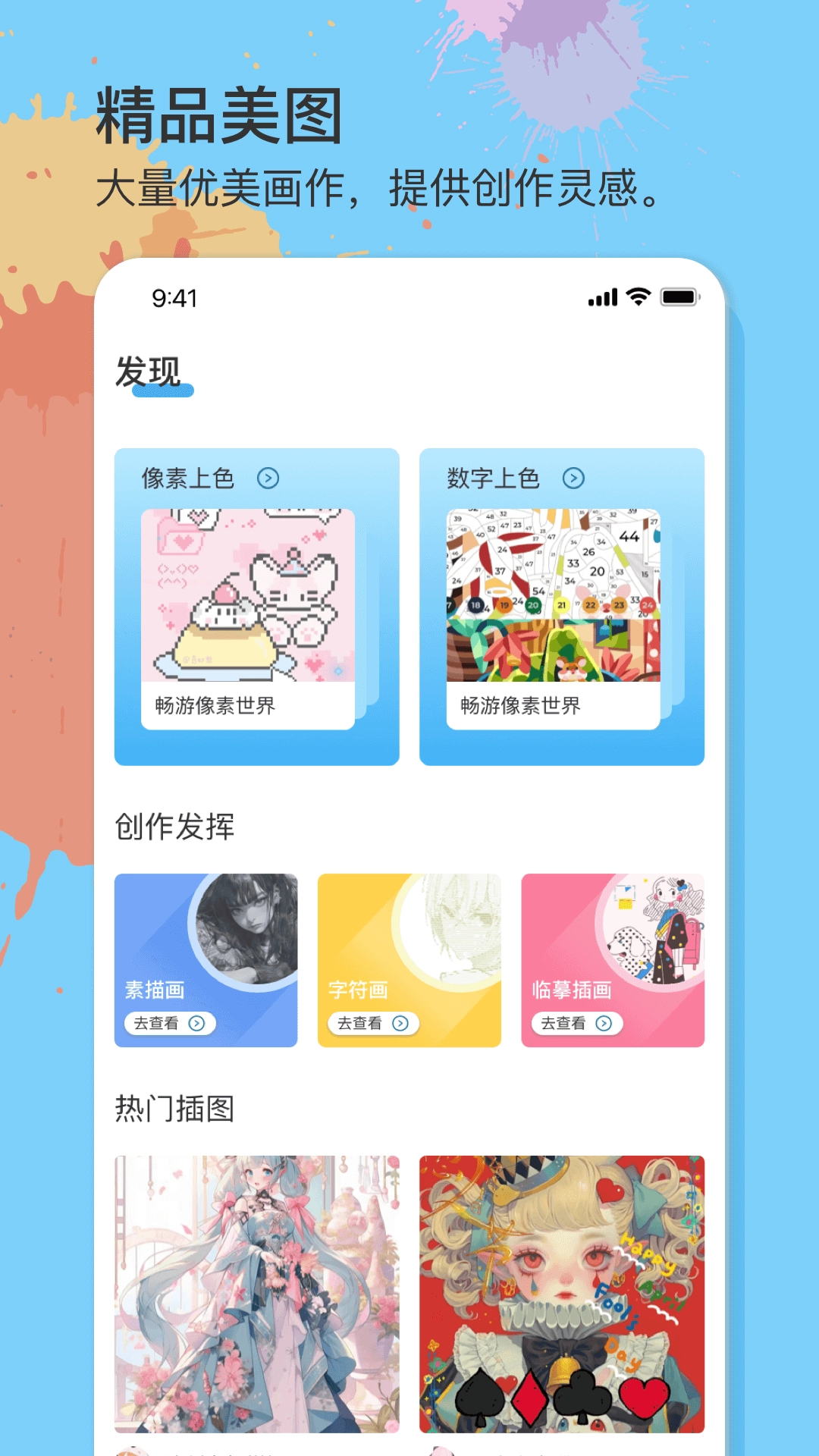Tap the Wi-Fi icon in the status bar
The height and width of the screenshot is (1456, 819).
(x=639, y=298)
